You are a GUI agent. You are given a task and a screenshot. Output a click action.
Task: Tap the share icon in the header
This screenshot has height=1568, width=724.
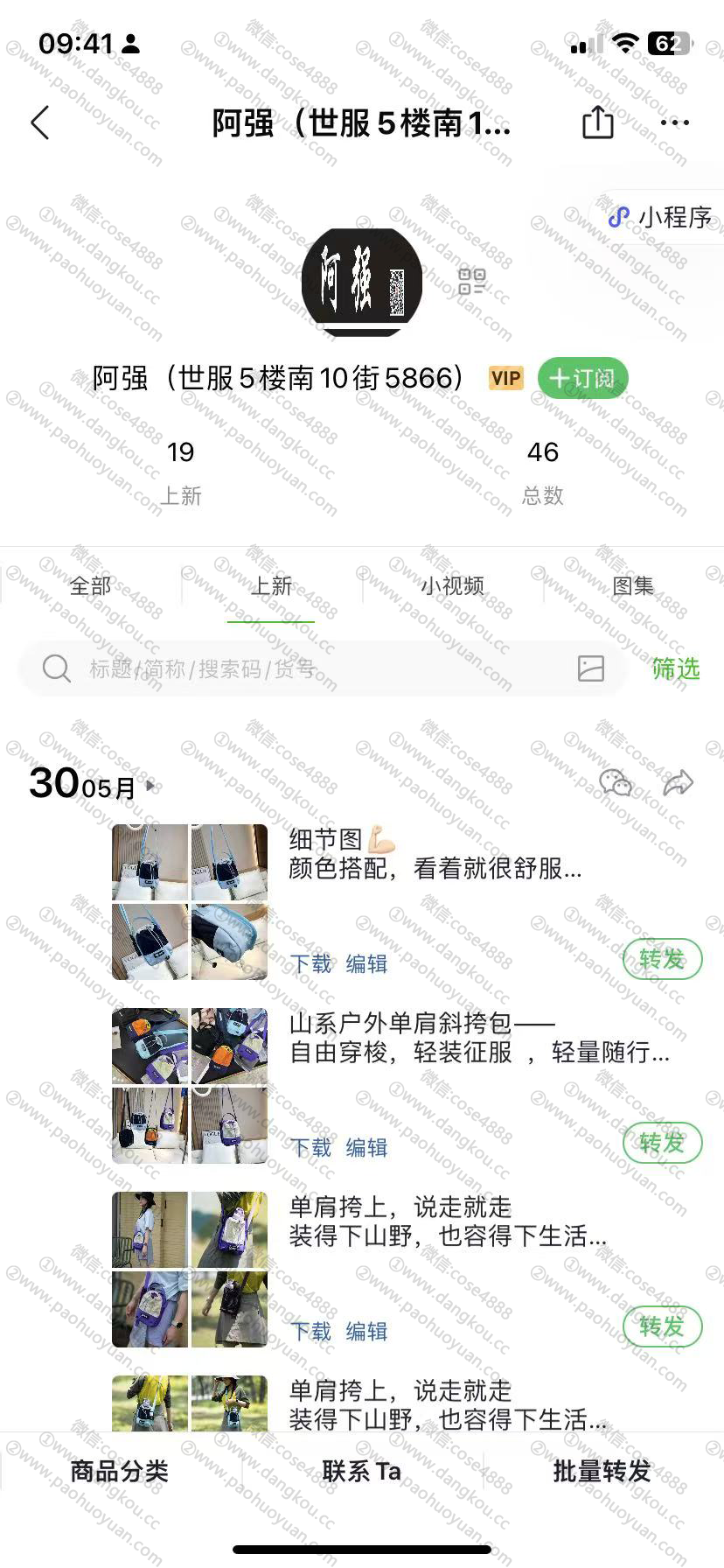(x=598, y=122)
